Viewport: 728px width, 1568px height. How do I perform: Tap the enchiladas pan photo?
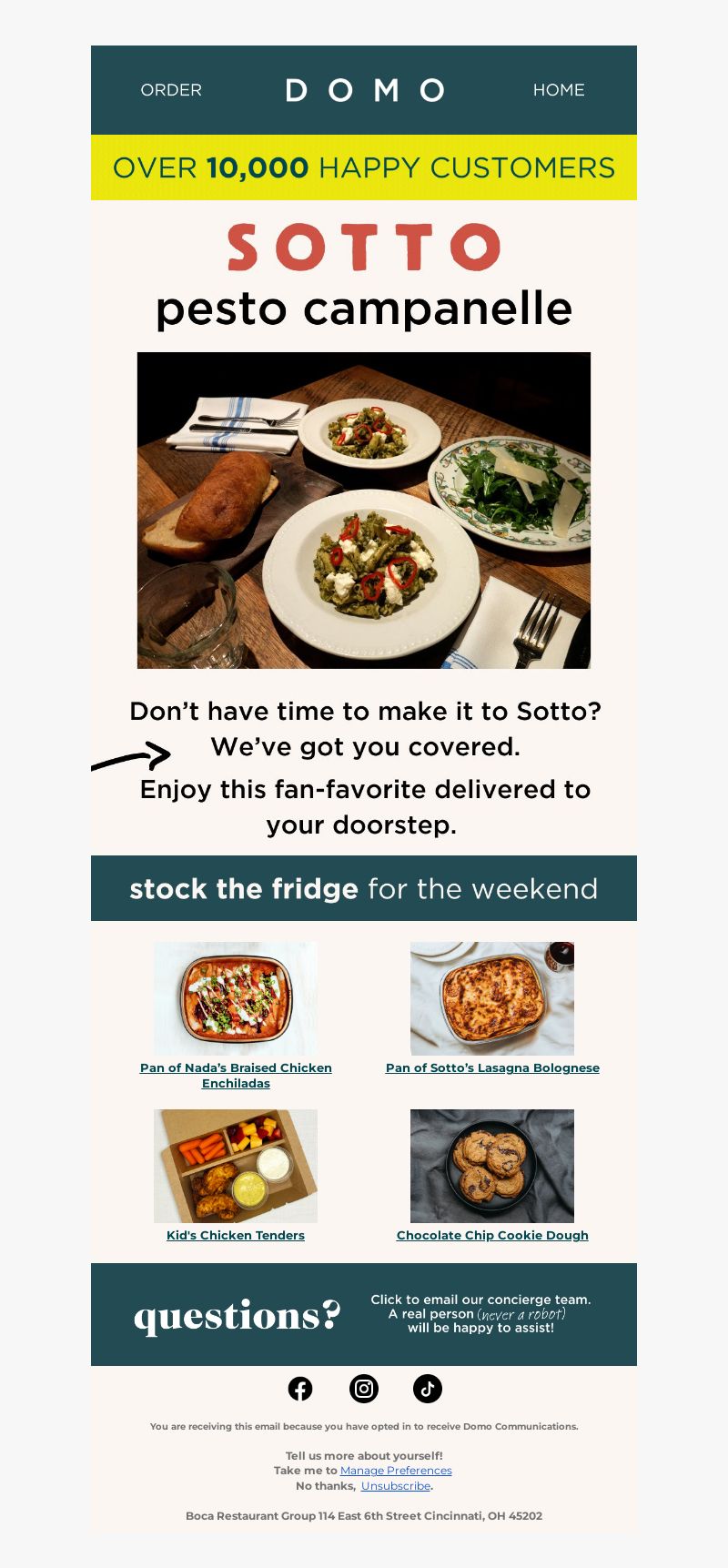tap(236, 998)
